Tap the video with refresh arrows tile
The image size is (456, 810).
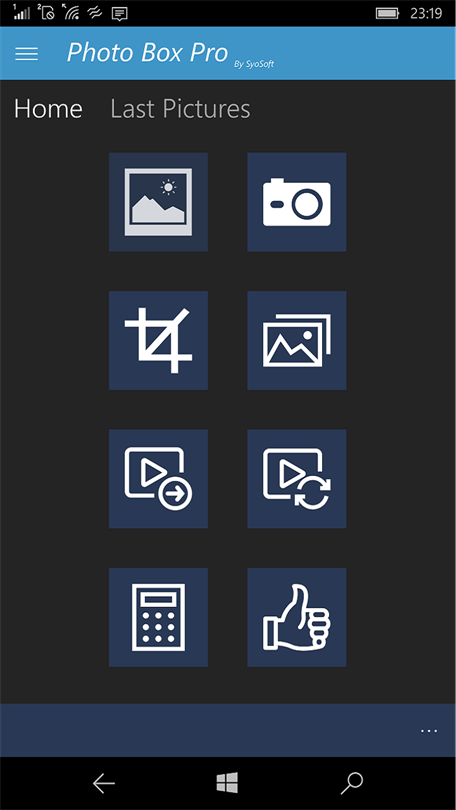[296, 479]
